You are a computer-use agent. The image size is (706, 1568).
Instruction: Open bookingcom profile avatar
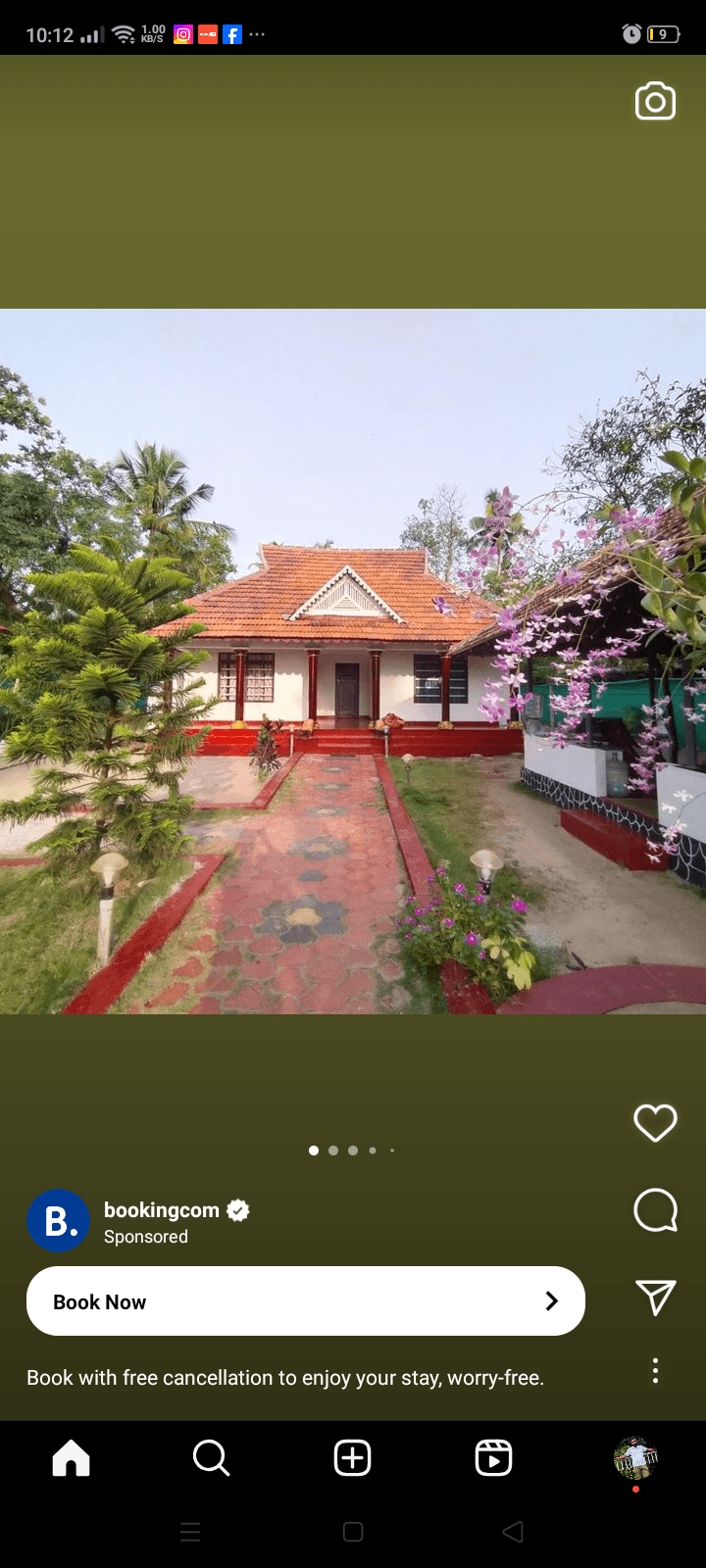[59, 1221]
